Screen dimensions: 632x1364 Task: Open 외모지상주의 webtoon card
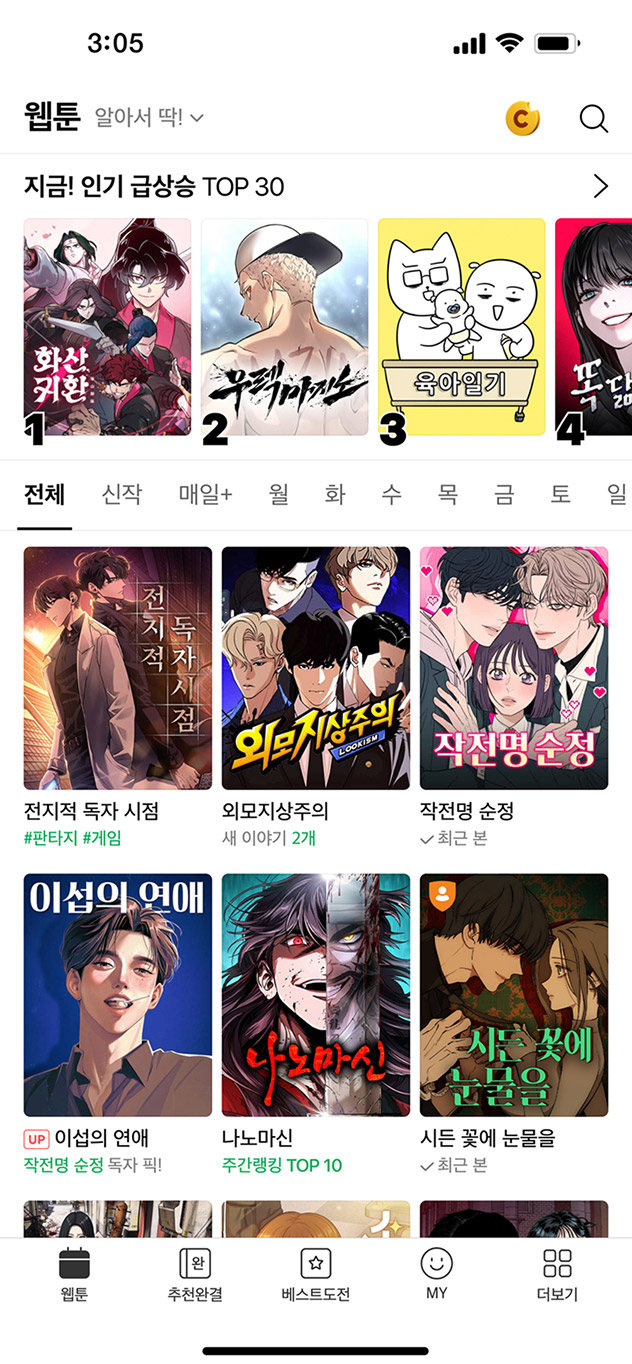[315, 668]
